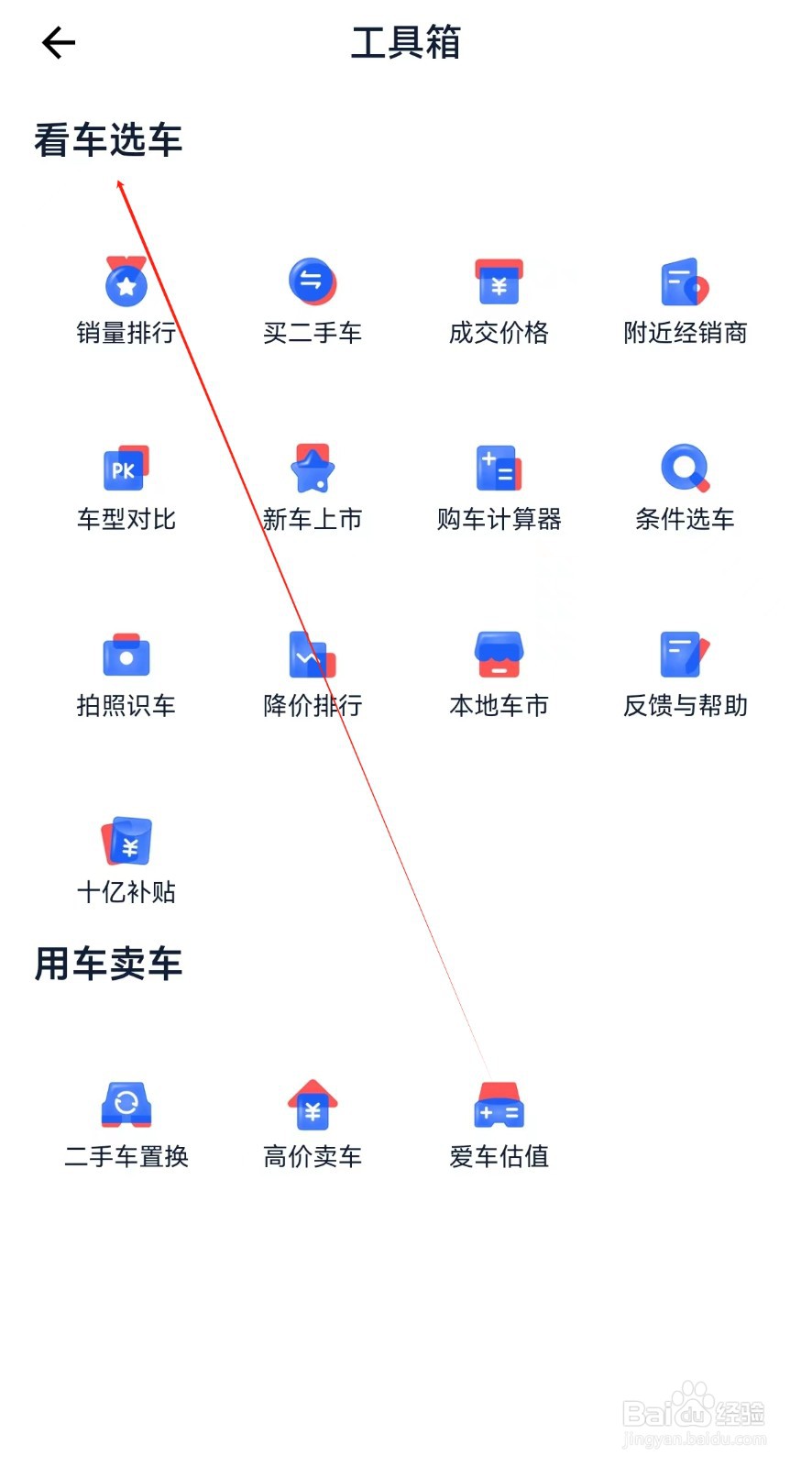This screenshot has width=812, height=1467.
Task: Open the 高价卖车 sell car tool
Action: 312,1119
